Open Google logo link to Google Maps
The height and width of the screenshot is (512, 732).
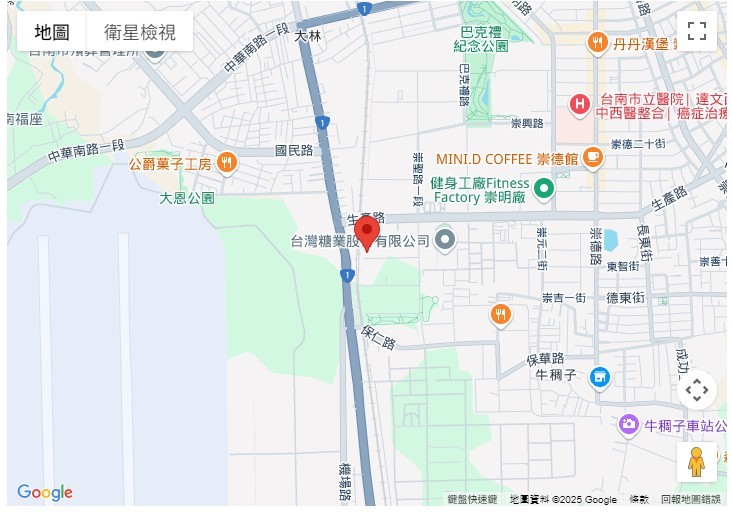(x=45, y=492)
